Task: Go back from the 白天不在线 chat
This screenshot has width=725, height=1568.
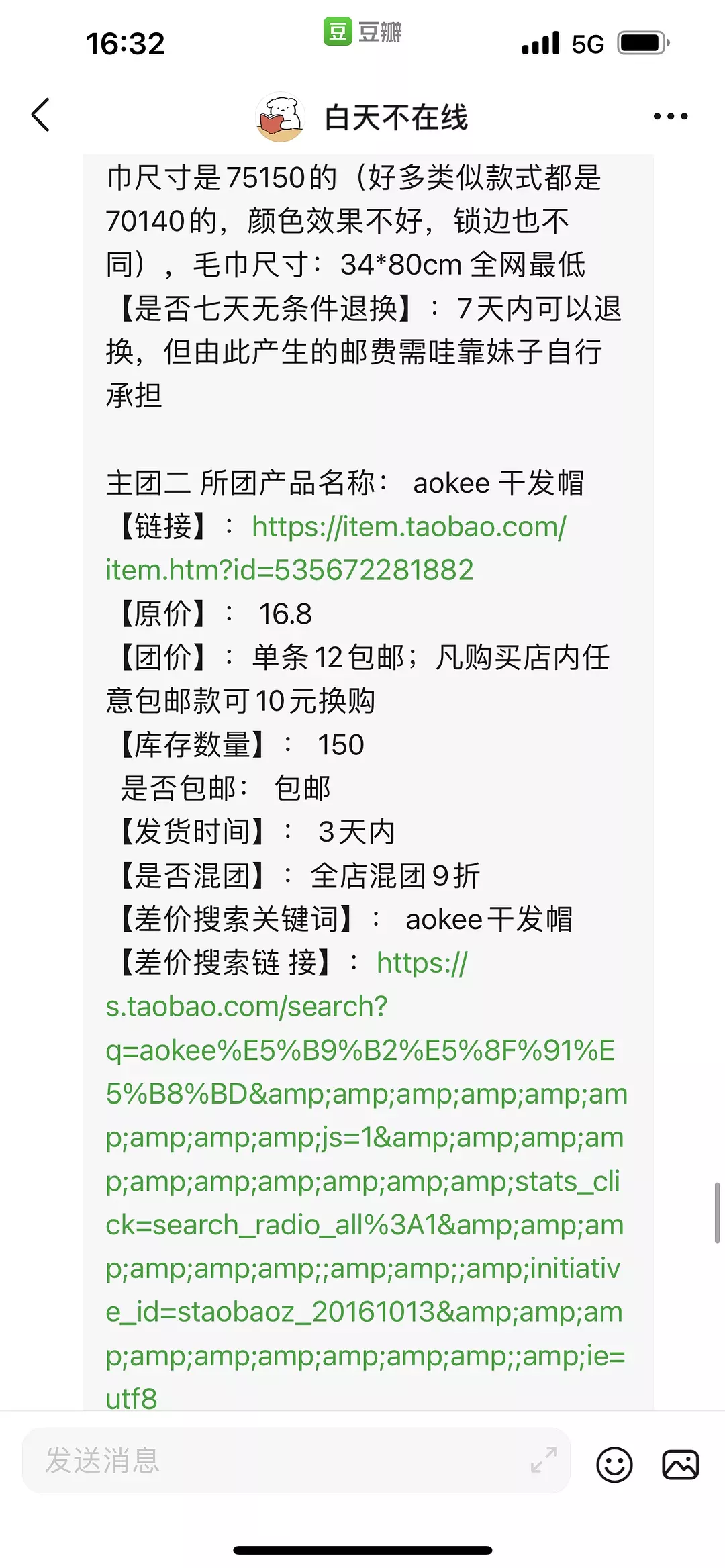Action: pos(41,115)
